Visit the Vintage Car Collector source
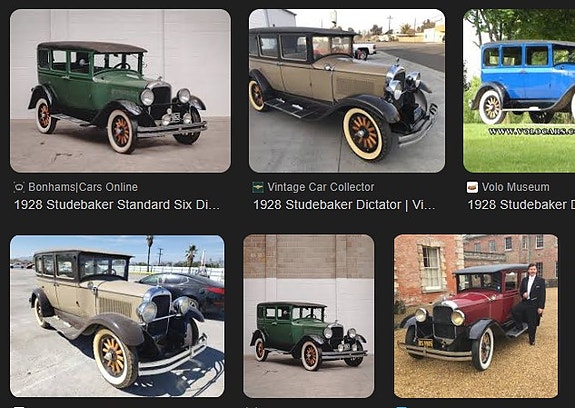 pyautogui.click(x=321, y=187)
